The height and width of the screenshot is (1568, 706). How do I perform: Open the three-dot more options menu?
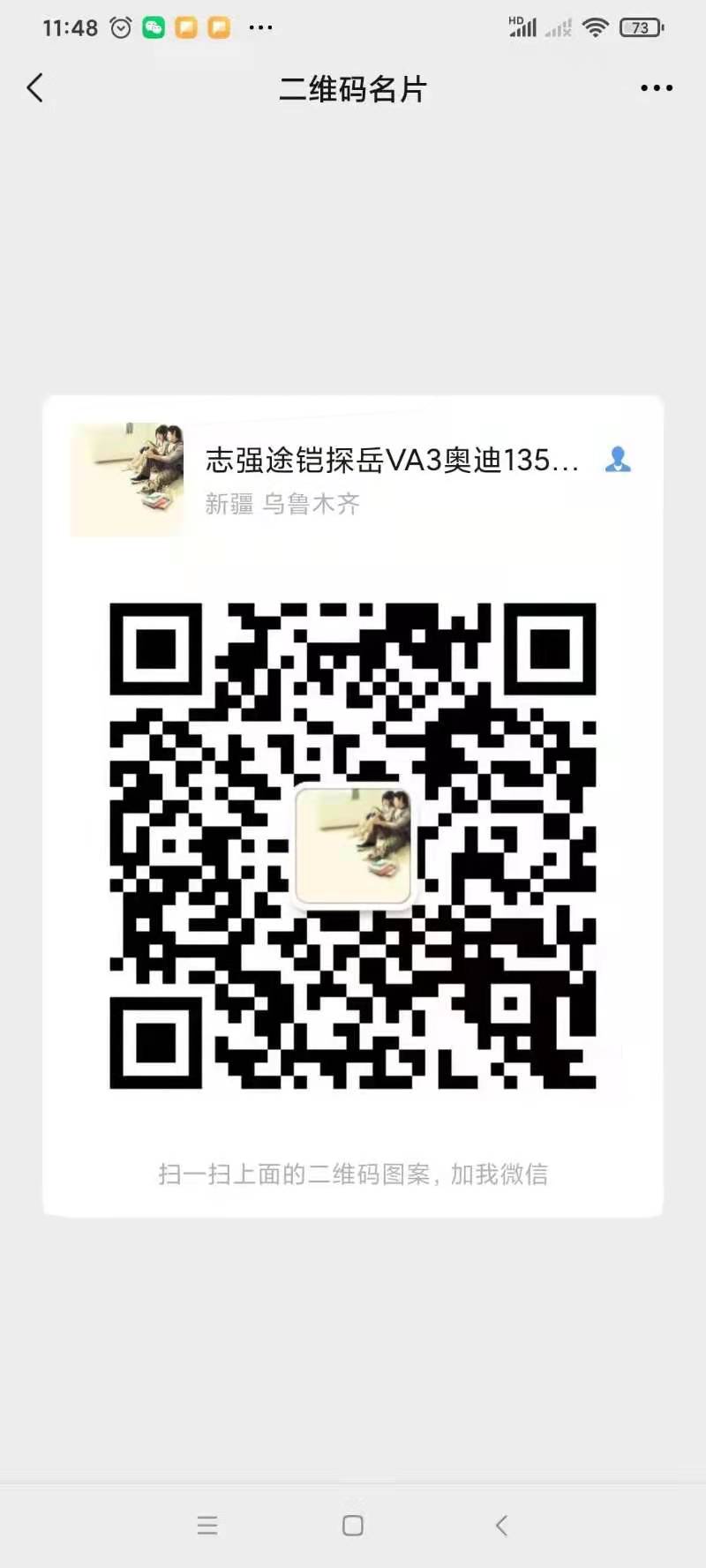point(657,88)
